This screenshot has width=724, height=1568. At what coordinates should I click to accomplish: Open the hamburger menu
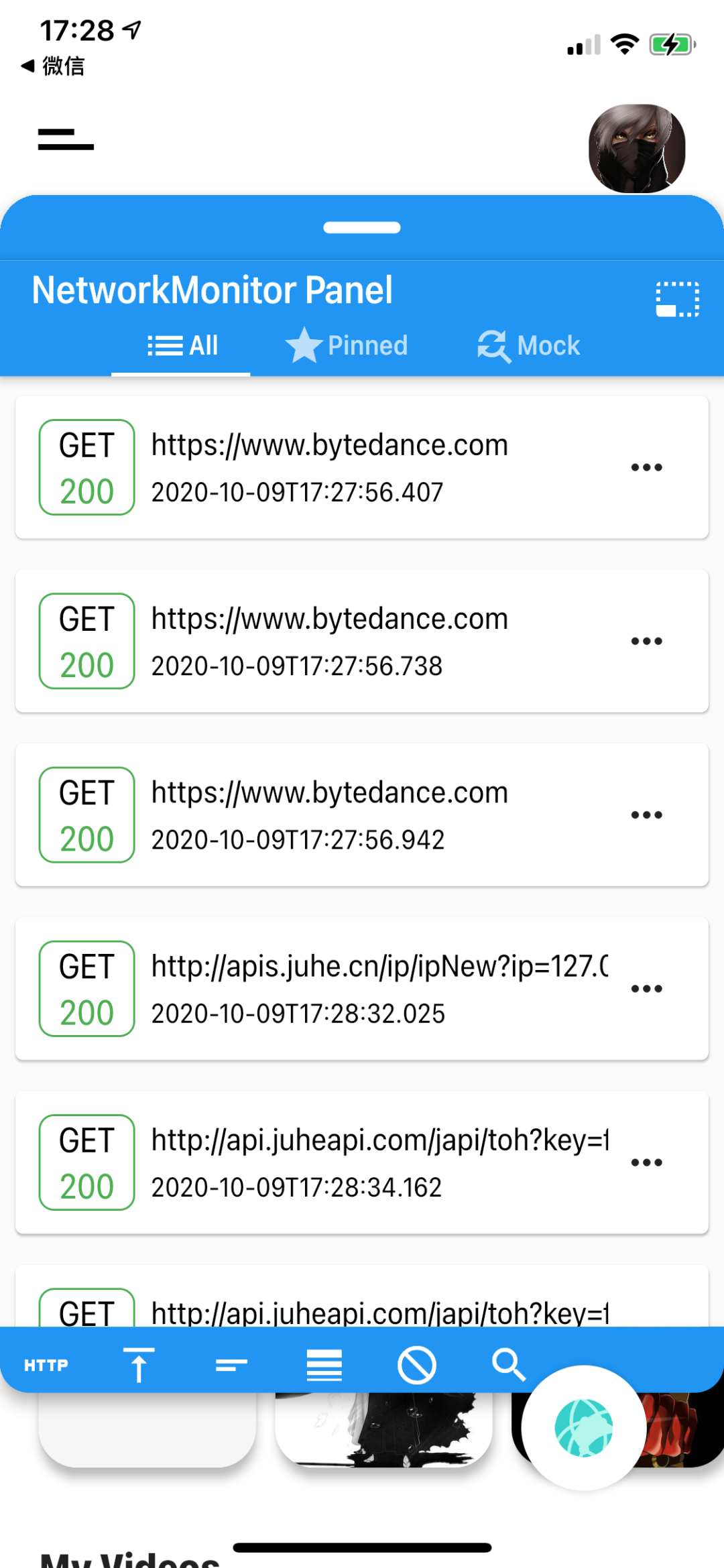click(x=66, y=139)
